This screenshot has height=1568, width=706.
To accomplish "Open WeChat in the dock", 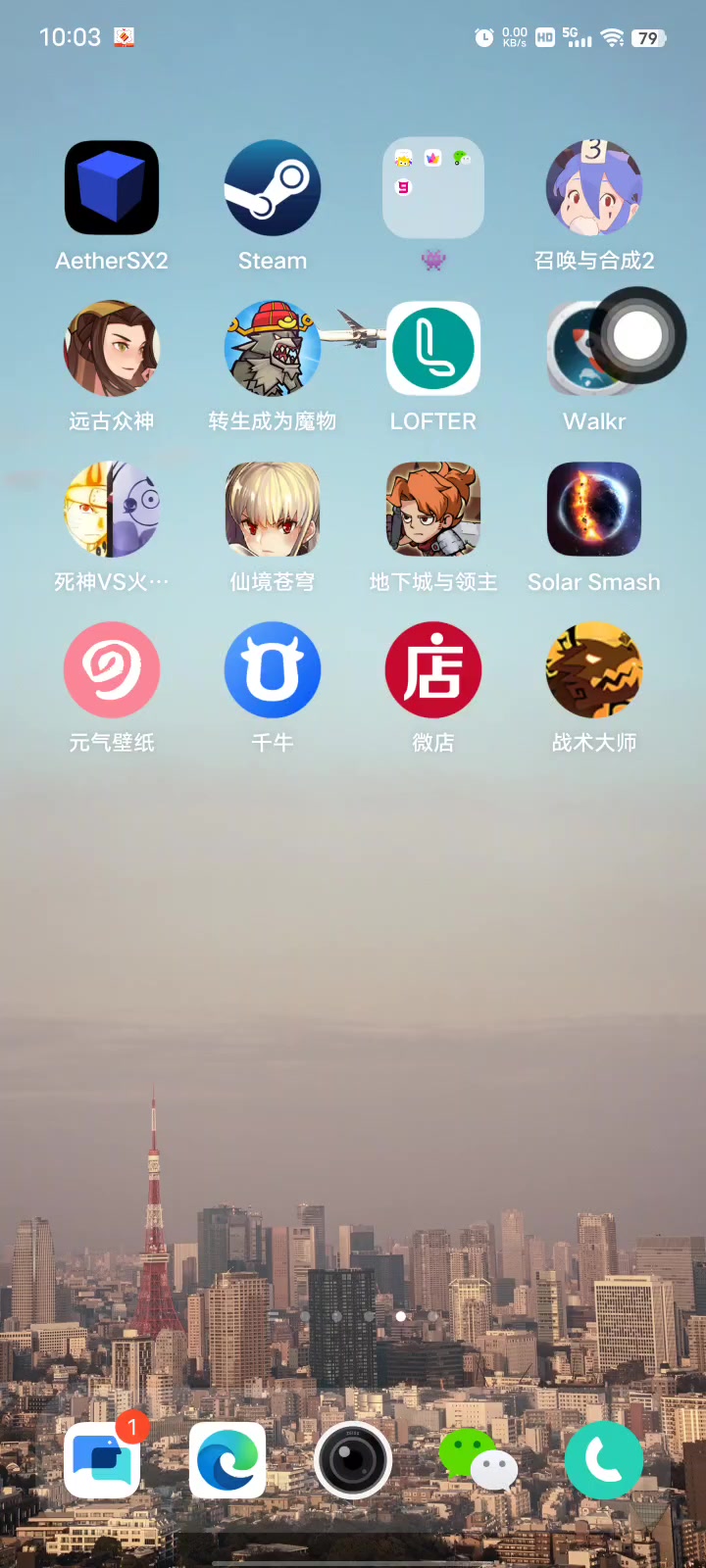I will tap(479, 1460).
